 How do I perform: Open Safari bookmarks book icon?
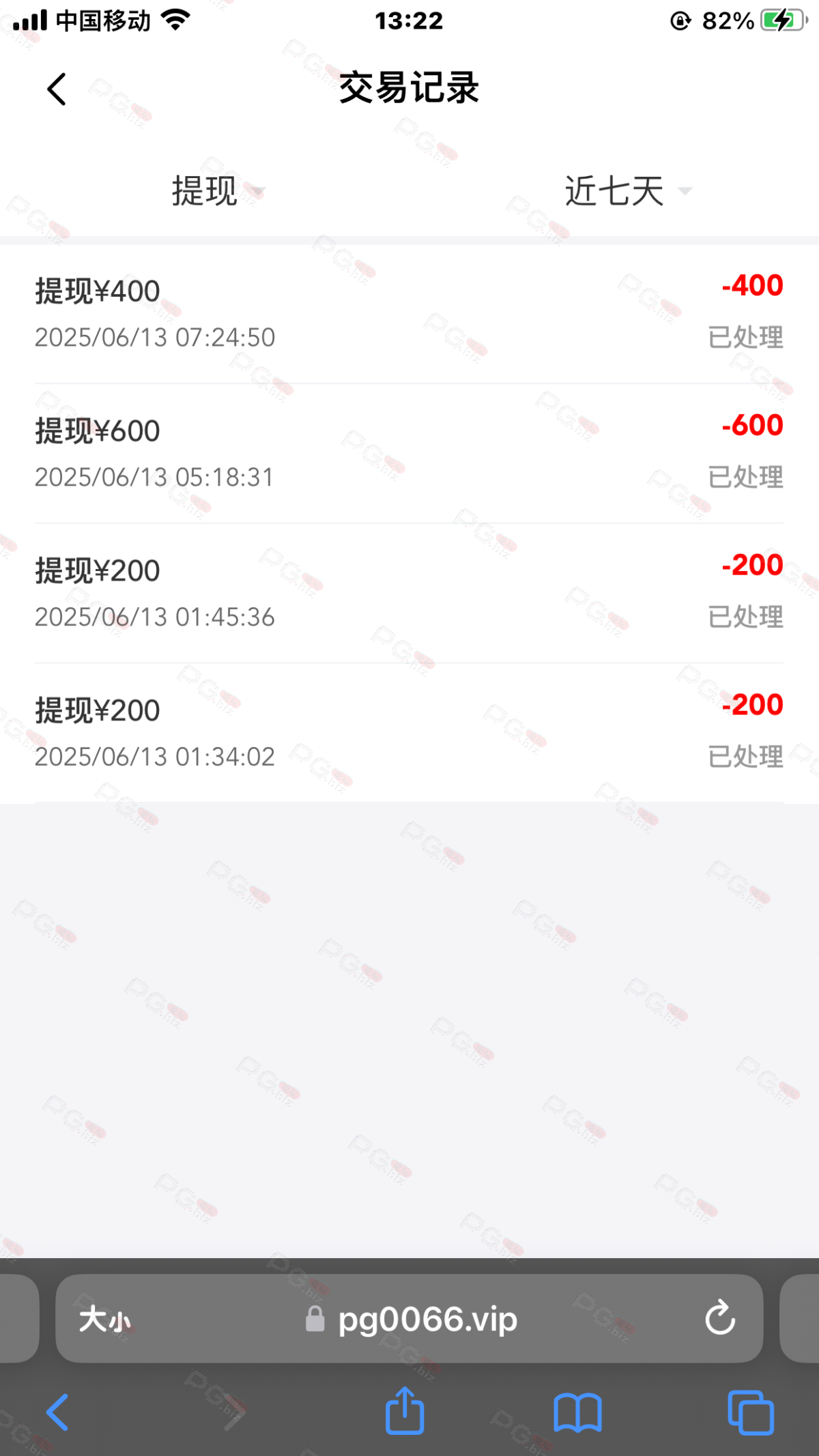click(x=577, y=1412)
